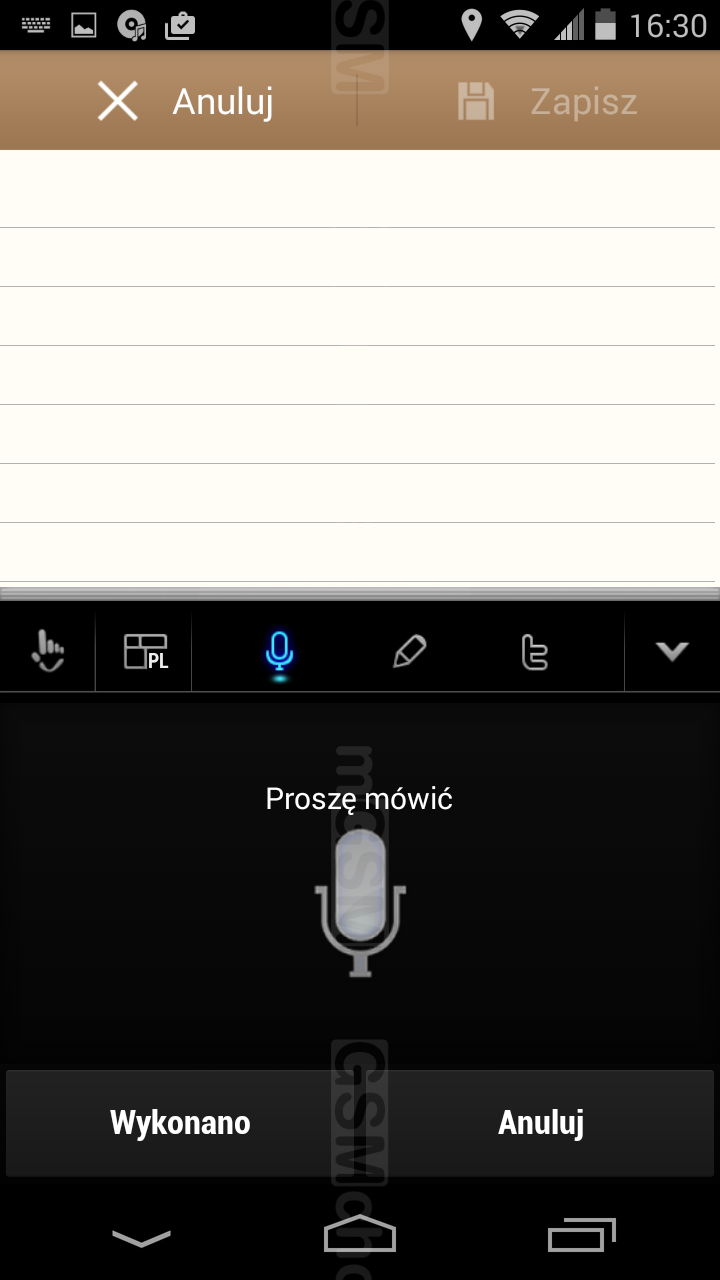This screenshot has height=1280, width=720.
Task: Confirm dictation with Wykonano
Action: [x=181, y=1123]
